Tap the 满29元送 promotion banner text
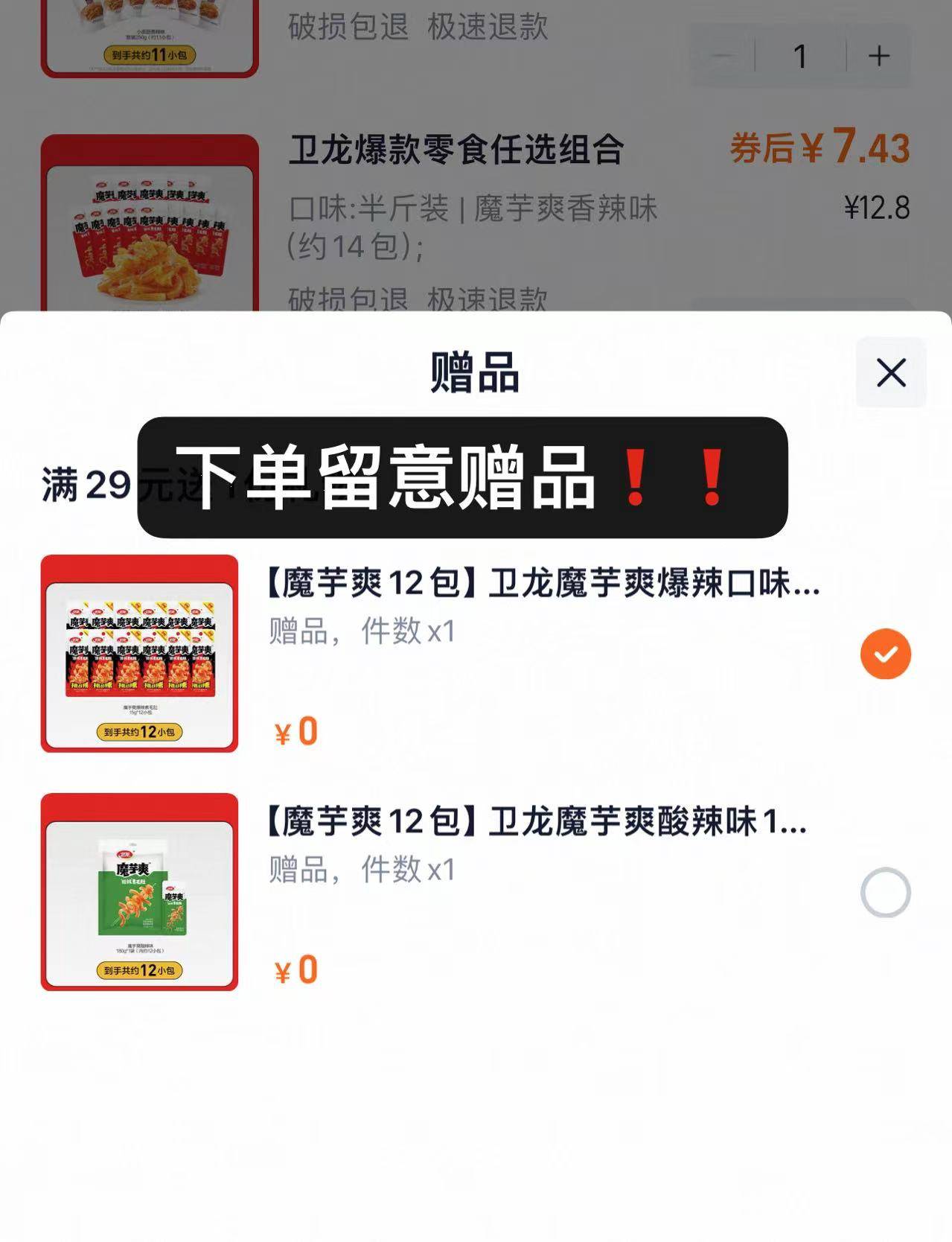The width and height of the screenshot is (952, 1242). [89, 484]
